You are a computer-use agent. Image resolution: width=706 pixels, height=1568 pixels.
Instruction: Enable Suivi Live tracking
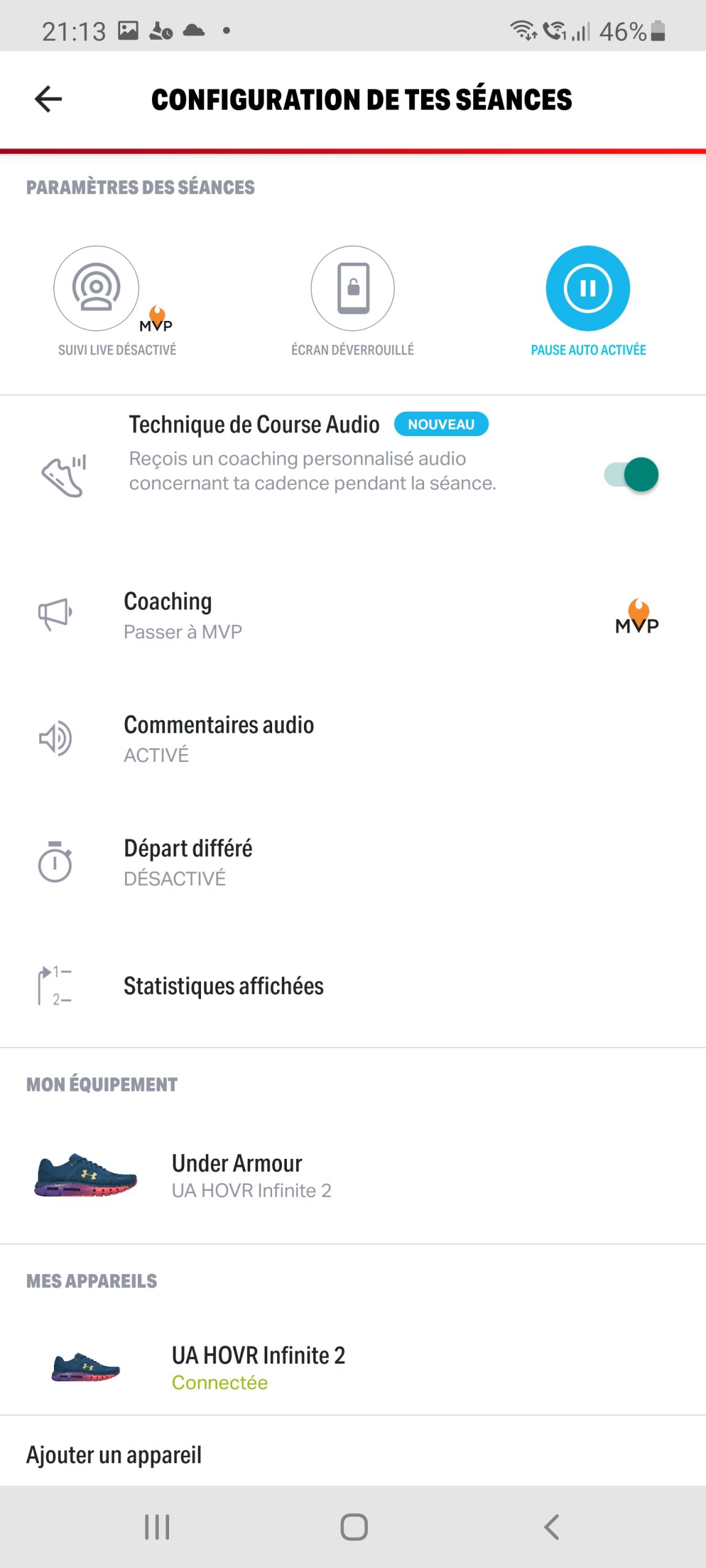(97, 288)
